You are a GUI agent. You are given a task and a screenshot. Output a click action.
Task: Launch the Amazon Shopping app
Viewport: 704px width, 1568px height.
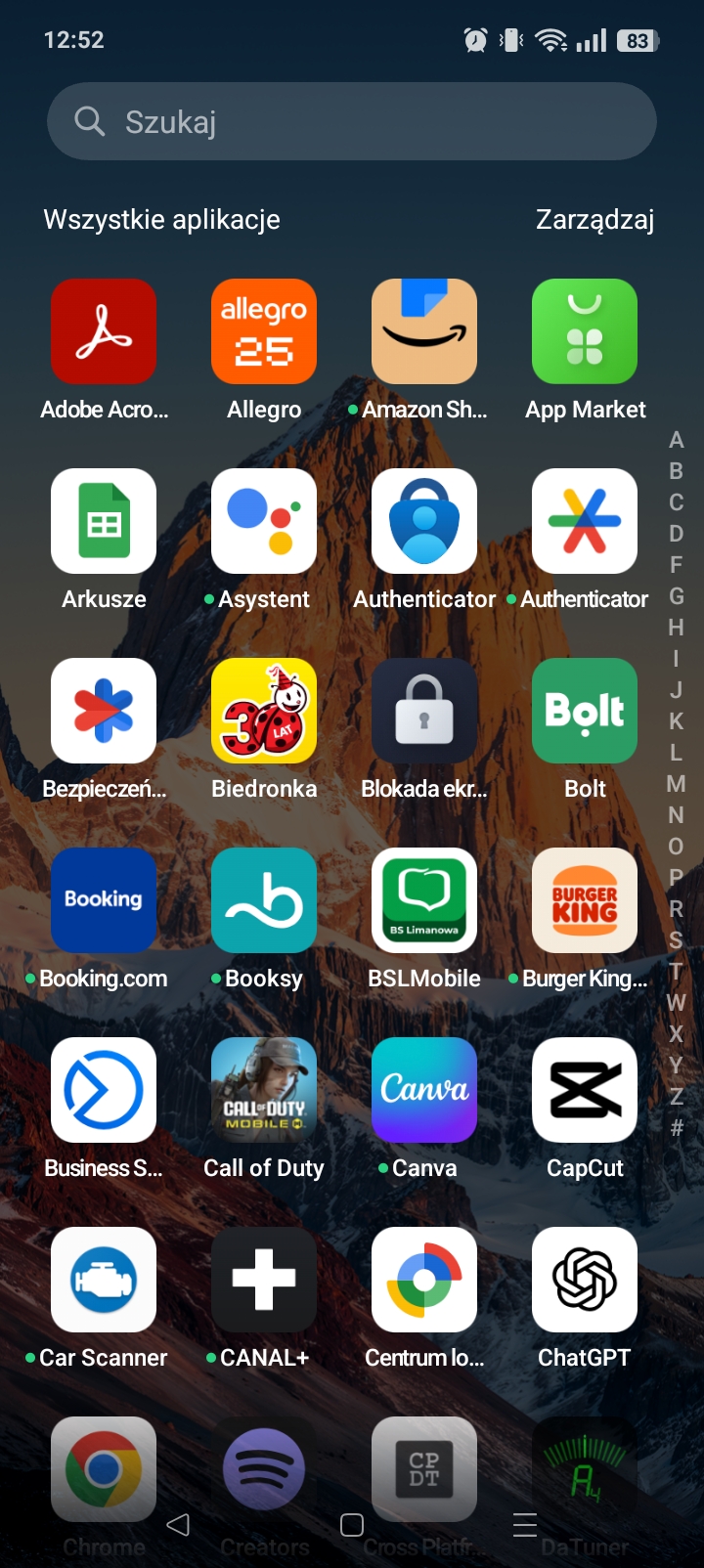(424, 331)
